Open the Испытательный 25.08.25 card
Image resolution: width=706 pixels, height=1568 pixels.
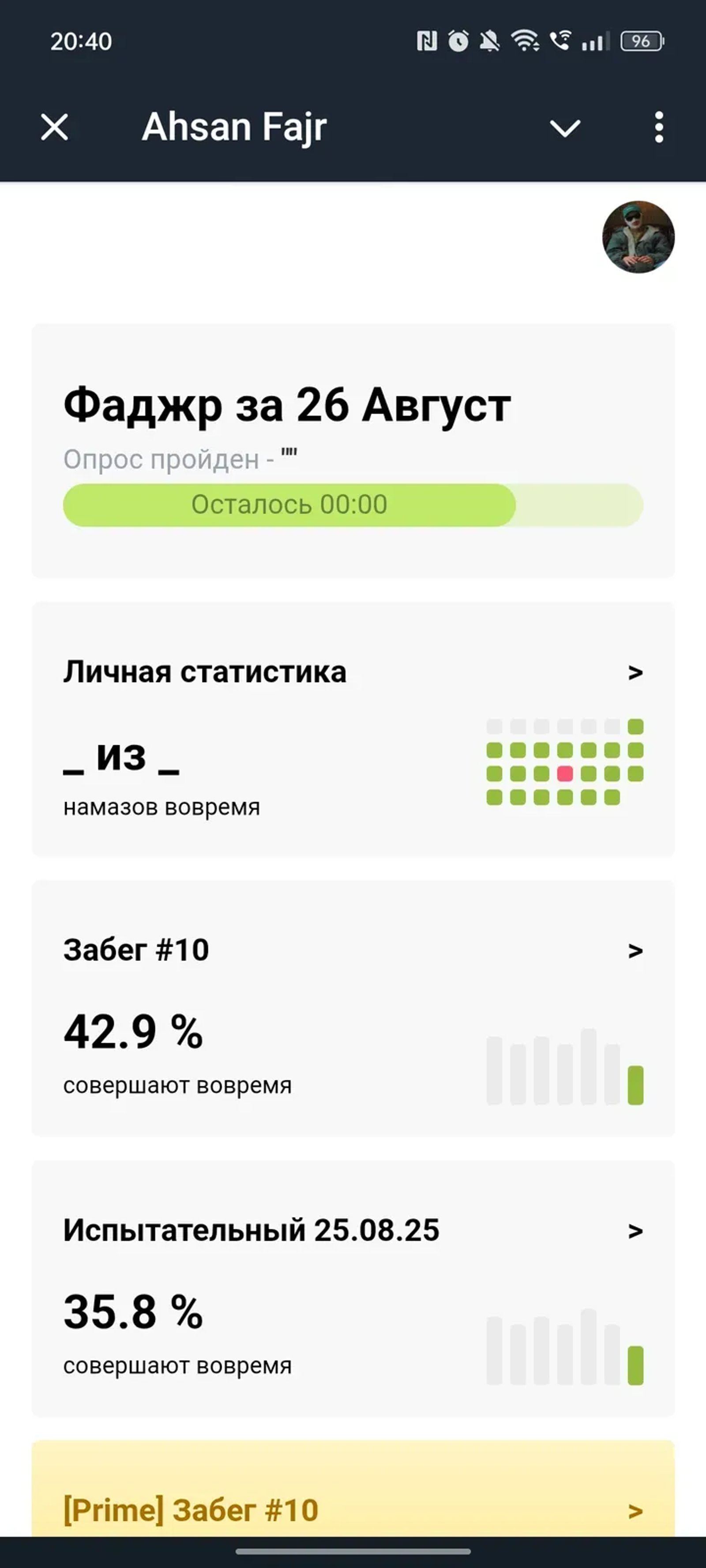pos(353,1288)
